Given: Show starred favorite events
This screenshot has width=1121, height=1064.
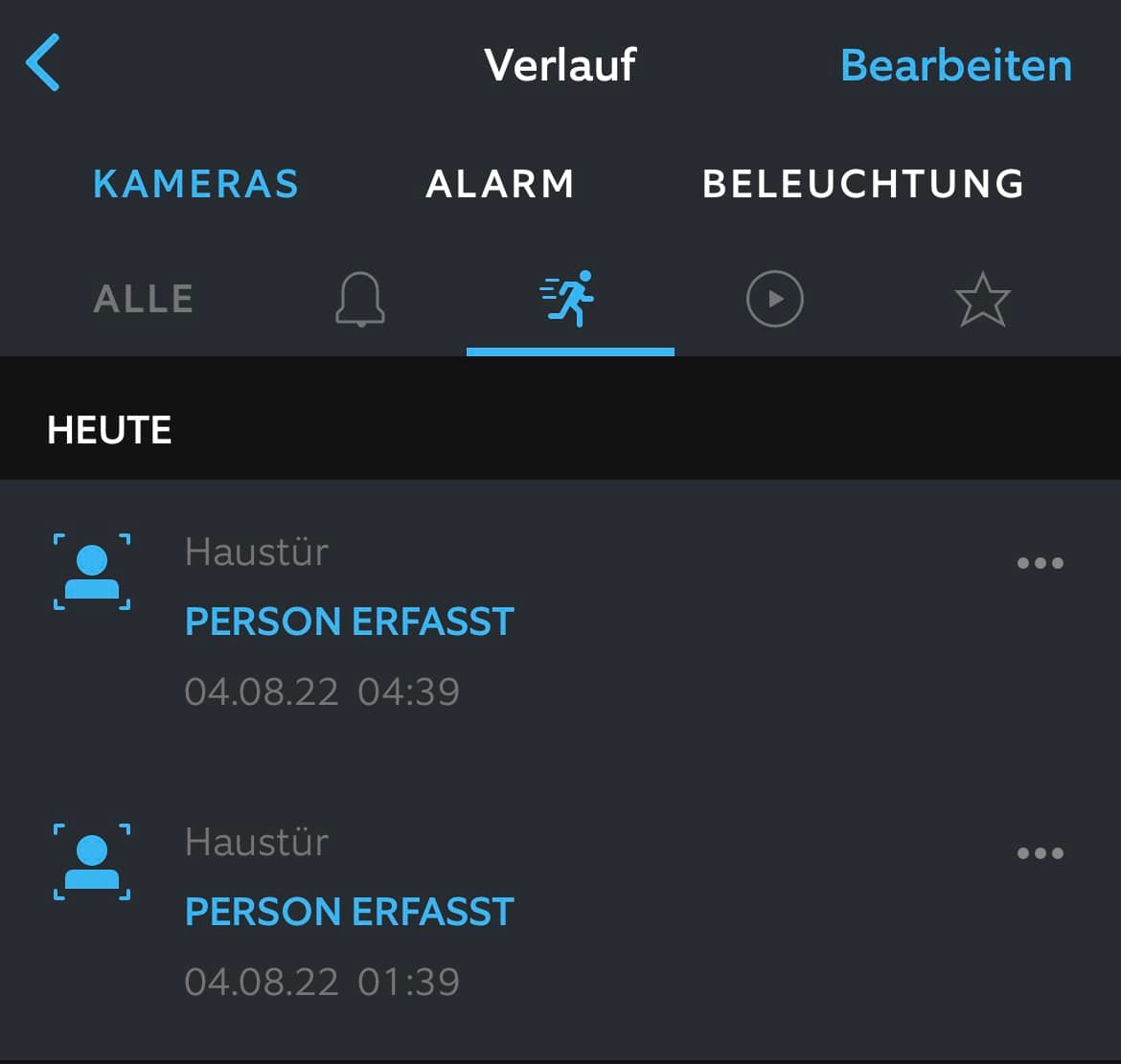Looking at the screenshot, I should [x=982, y=300].
